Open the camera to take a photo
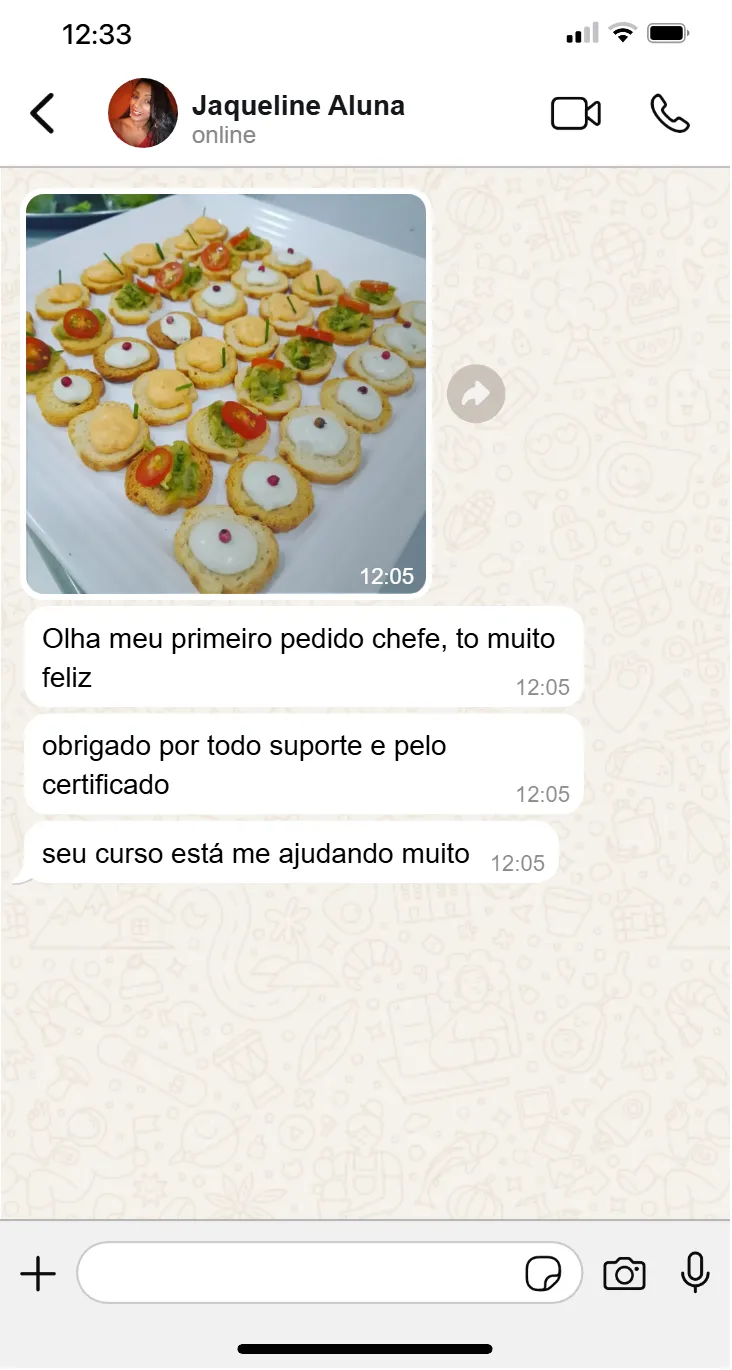Screen dimensions: 732x1370 pos(624,1274)
